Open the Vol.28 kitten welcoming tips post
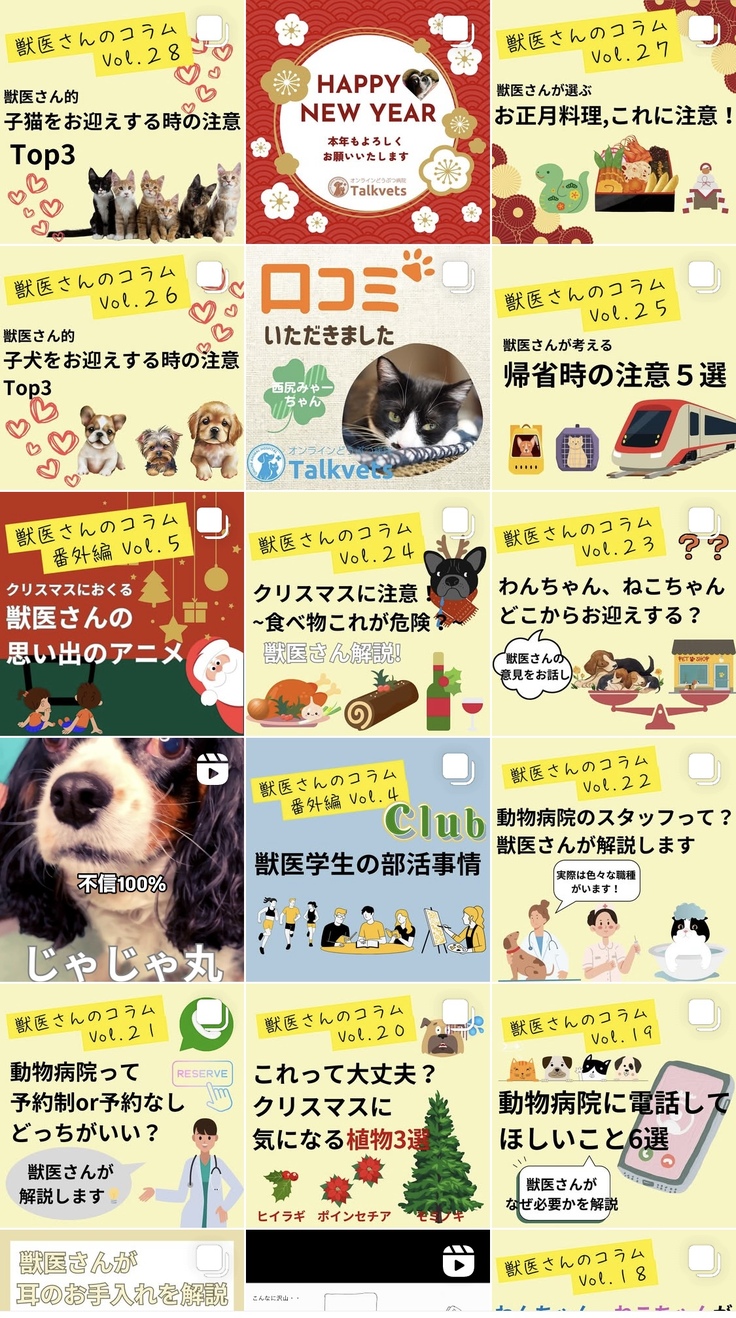Viewport: 736px width, 1318px height. click(x=121, y=122)
